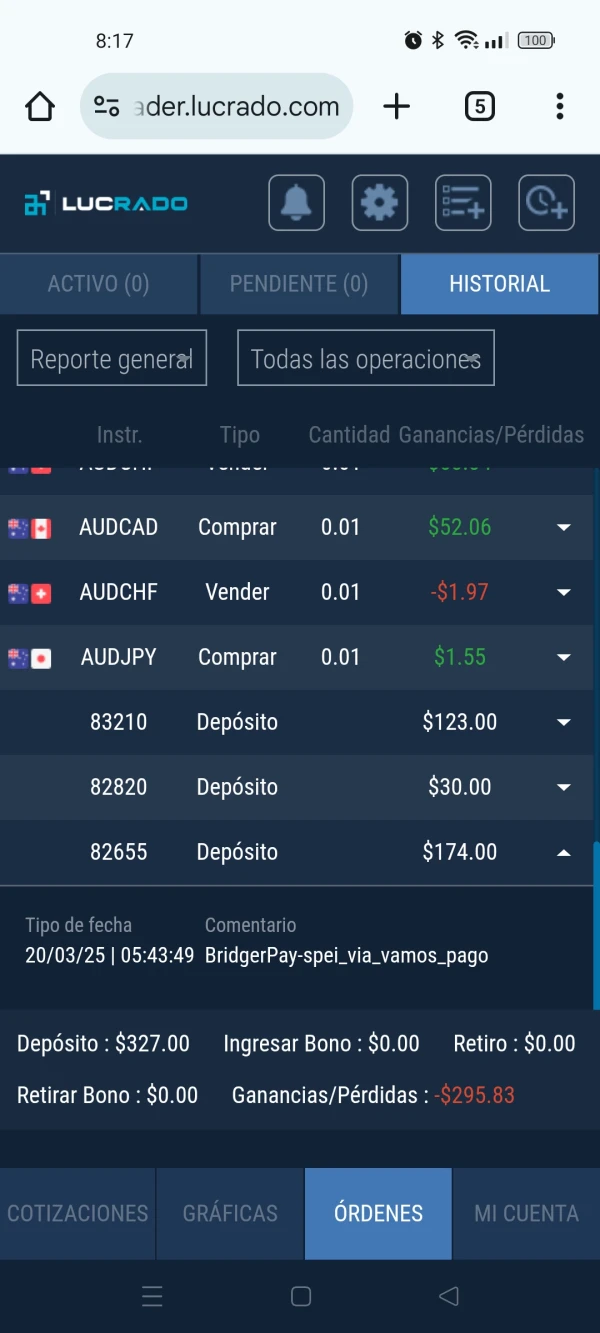Select the HISTORIAL tab
Image resolution: width=600 pixels, height=1333 pixels.
[x=499, y=284]
